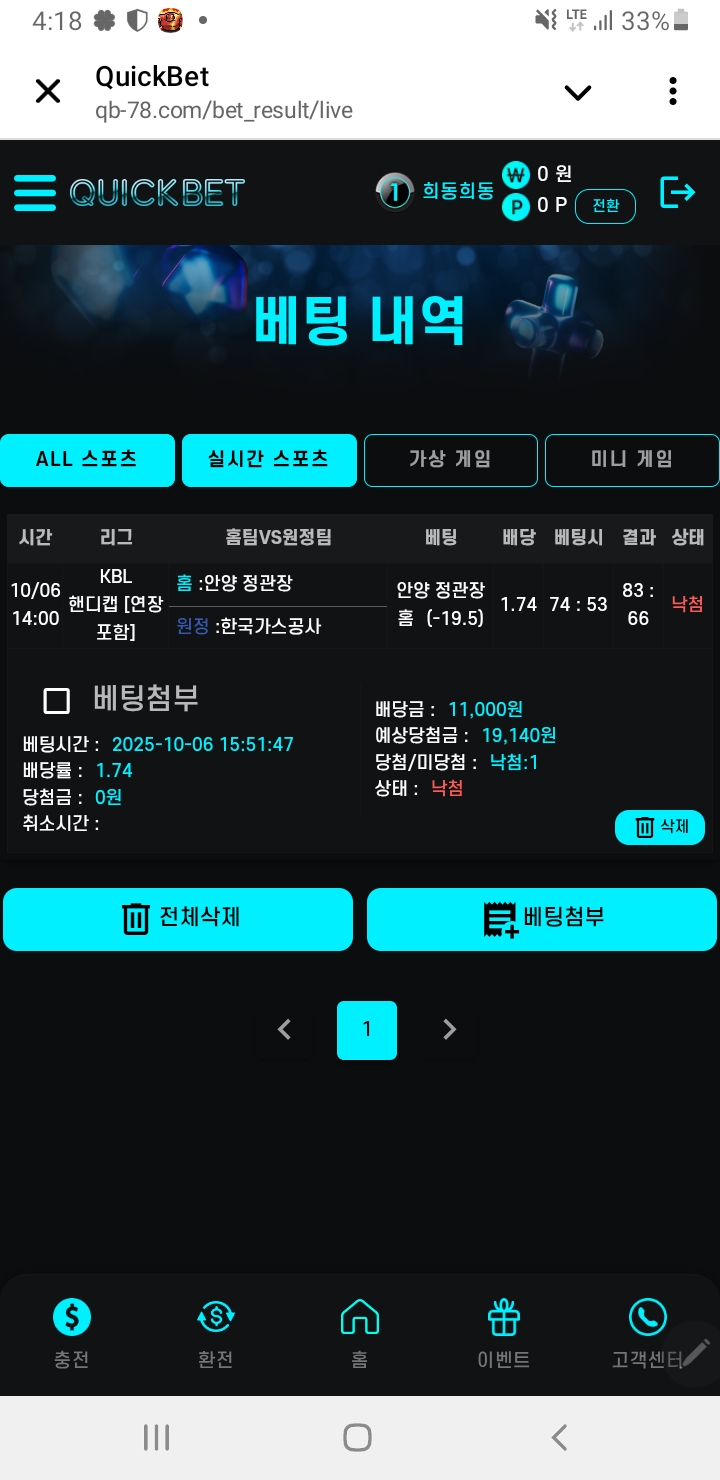Select the 미니 게임 tab
Image resolution: width=720 pixels, height=1480 pixels.
[x=631, y=460]
